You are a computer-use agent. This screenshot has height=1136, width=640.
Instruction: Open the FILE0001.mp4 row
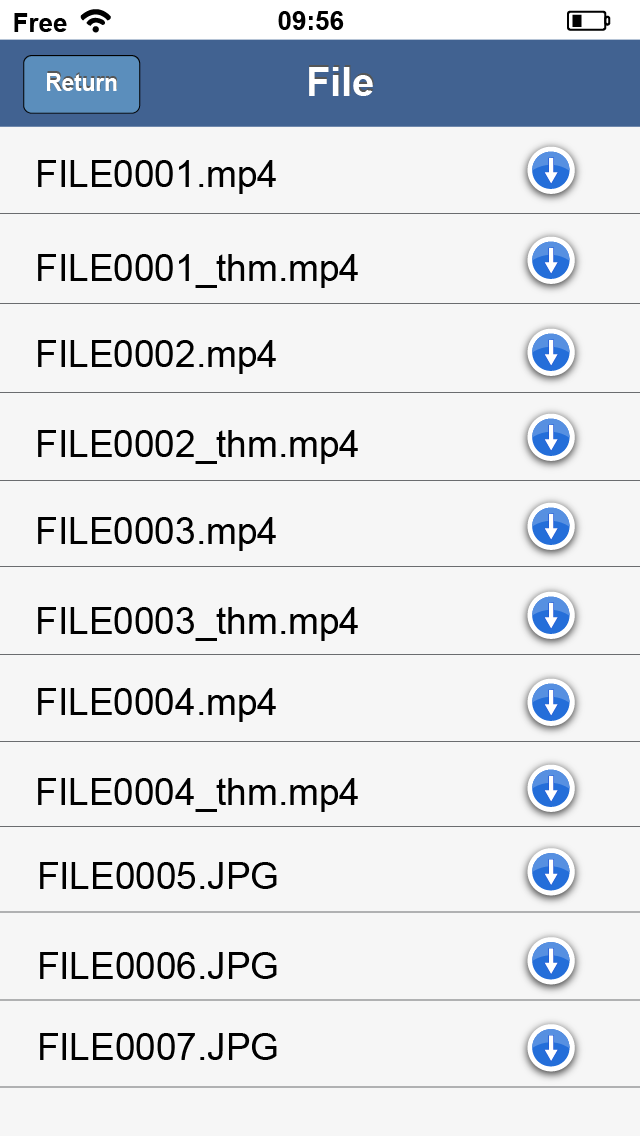pyautogui.click(x=320, y=170)
